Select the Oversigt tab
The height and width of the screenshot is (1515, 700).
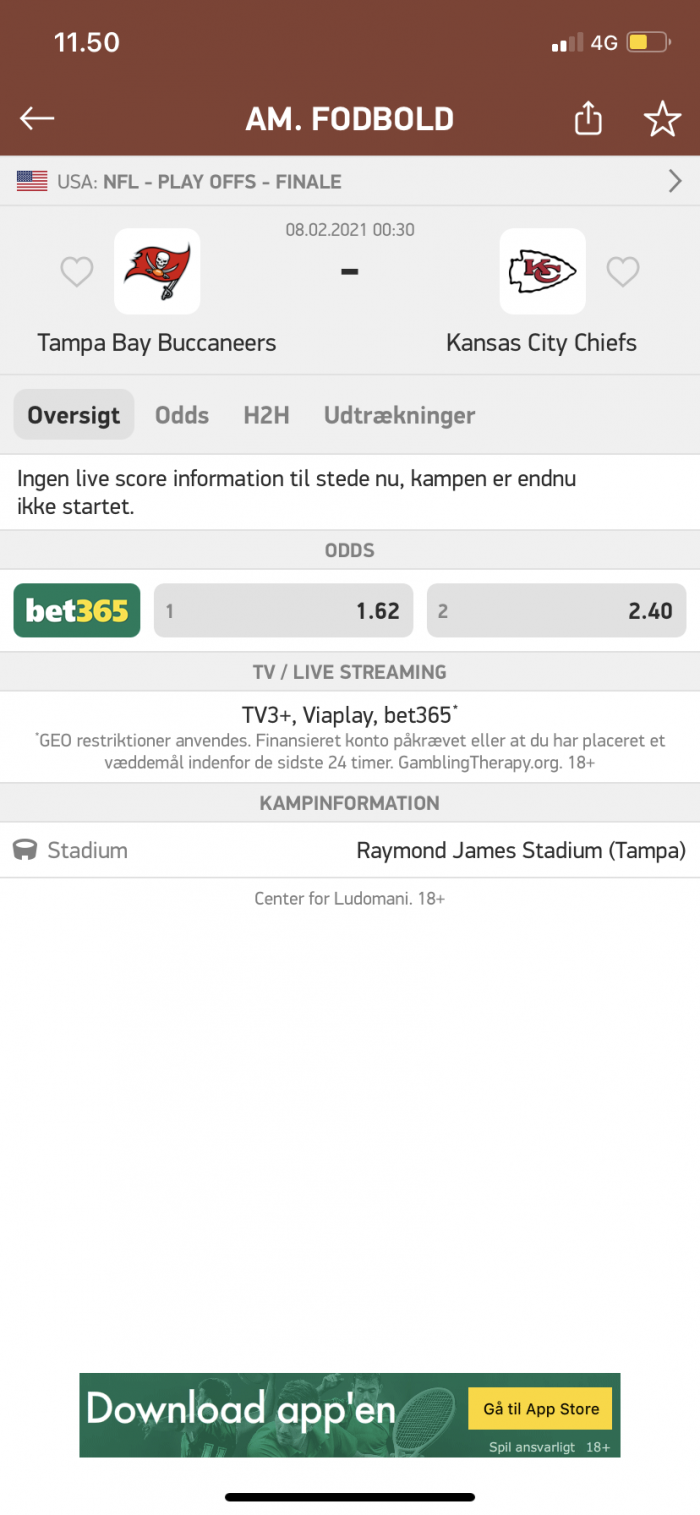tap(74, 415)
